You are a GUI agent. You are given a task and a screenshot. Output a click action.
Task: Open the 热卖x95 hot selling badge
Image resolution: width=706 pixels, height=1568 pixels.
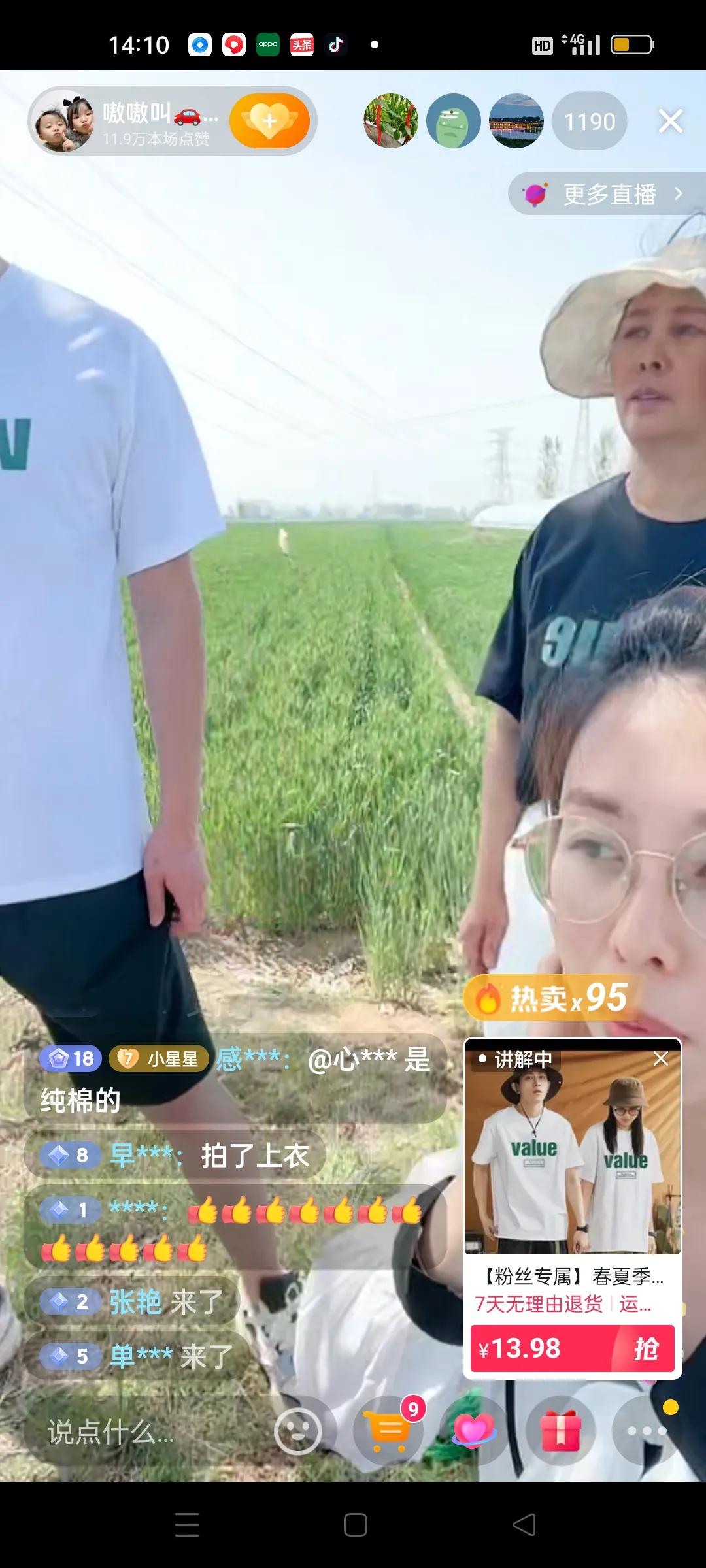tap(552, 998)
